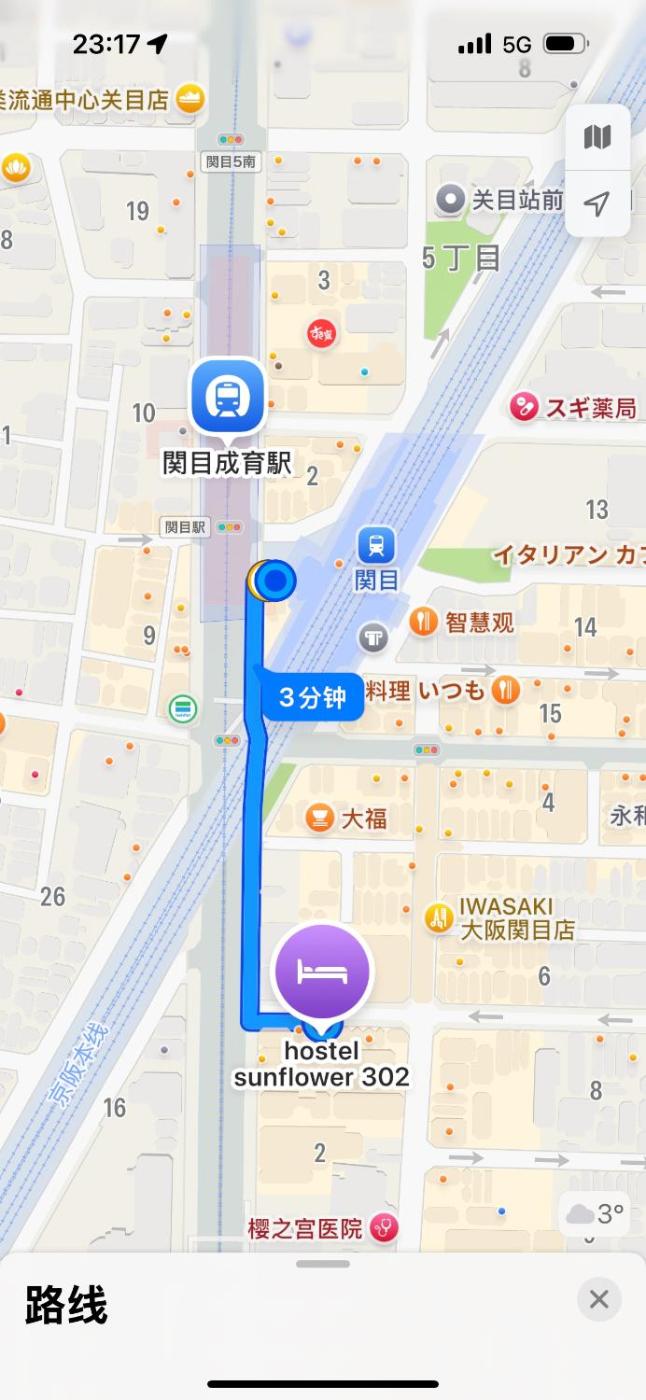Open the 关目站前 place marker

coord(451,200)
